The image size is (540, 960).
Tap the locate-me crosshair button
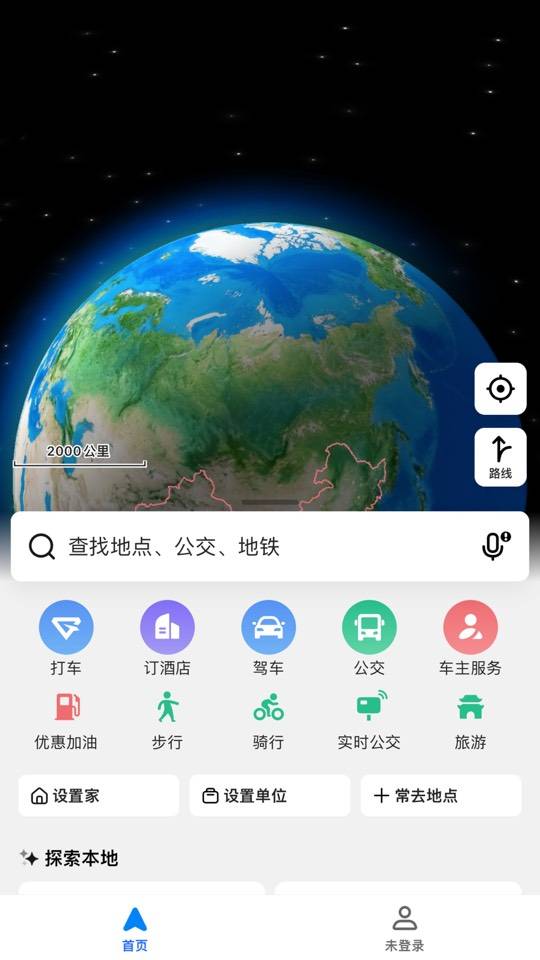click(x=500, y=389)
